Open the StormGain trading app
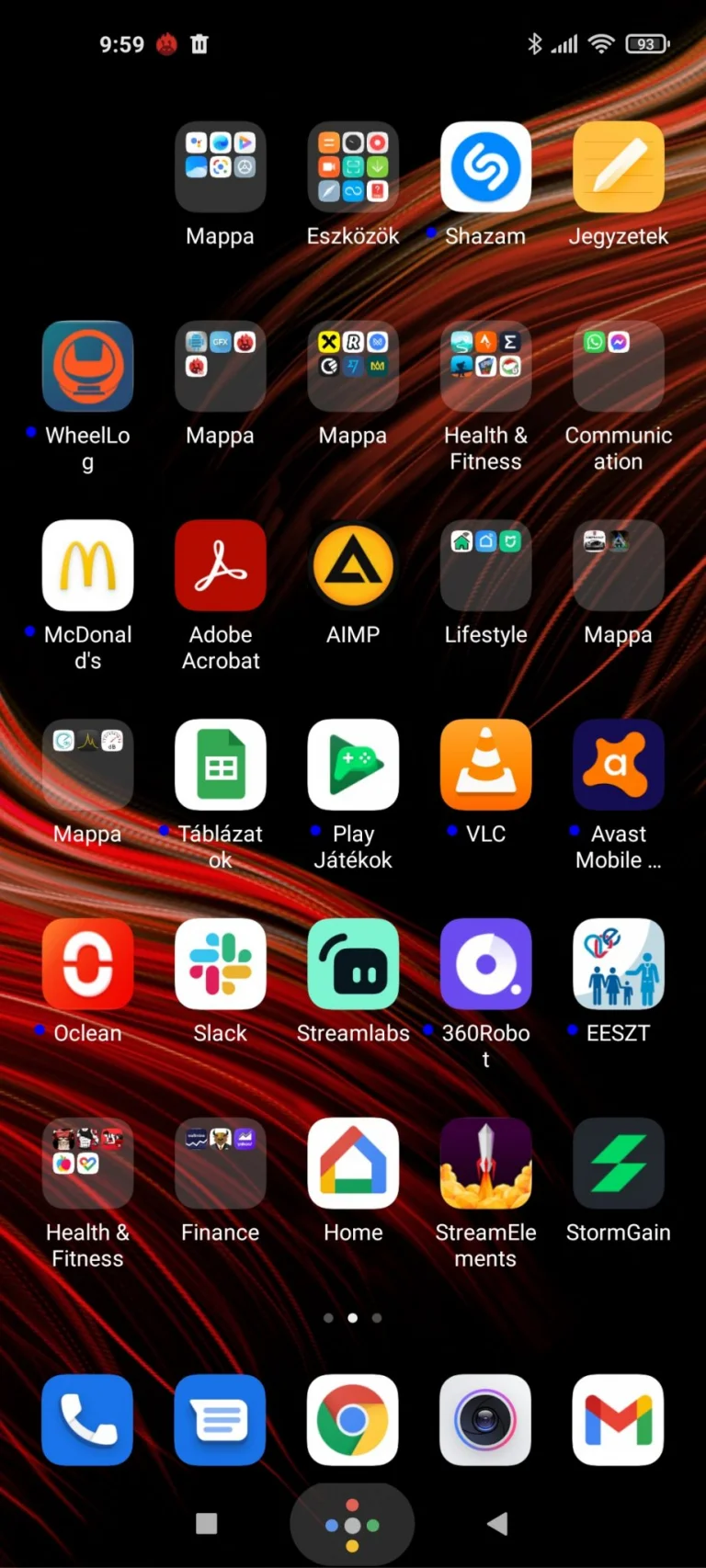Screen dimensions: 706x1568 pyautogui.click(x=618, y=1163)
